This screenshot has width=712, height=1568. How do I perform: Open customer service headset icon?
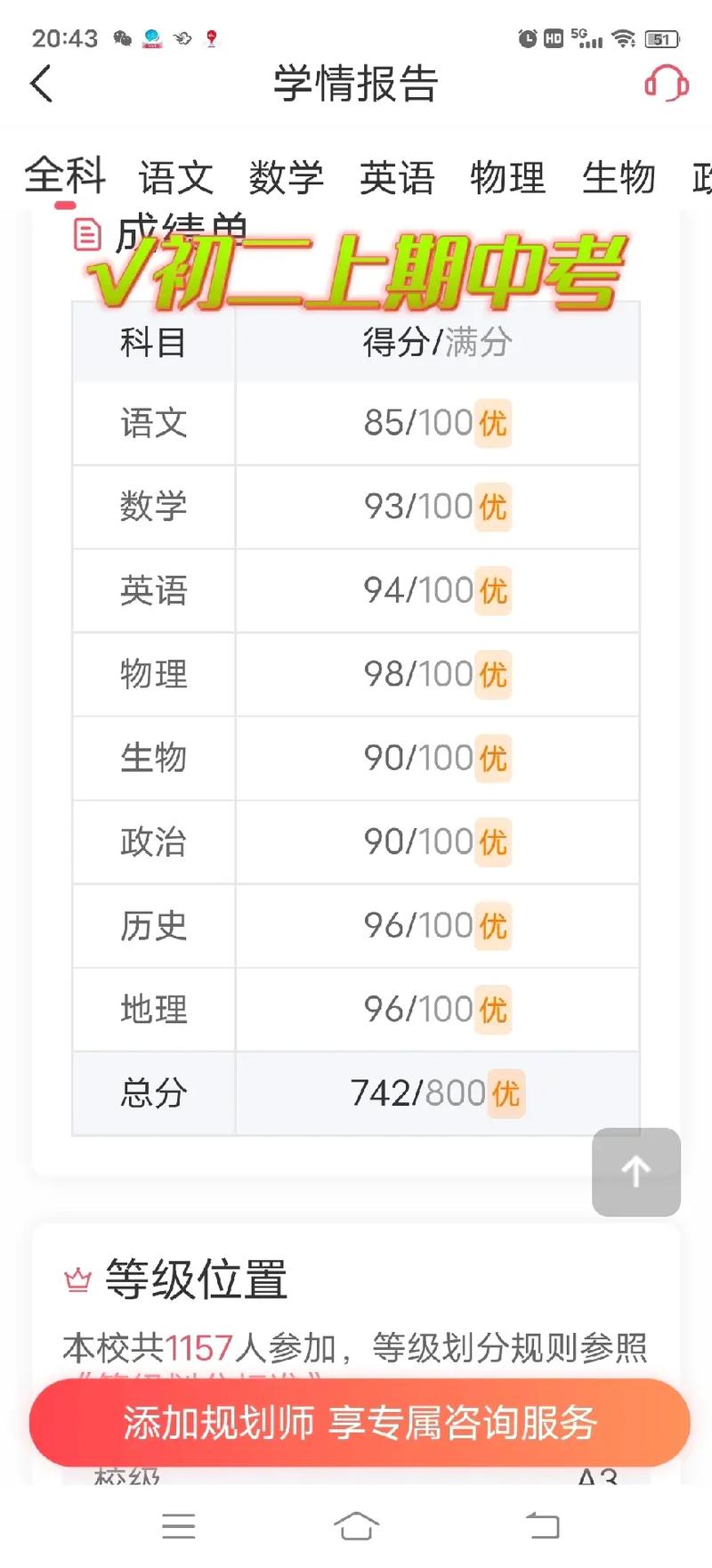(x=667, y=84)
